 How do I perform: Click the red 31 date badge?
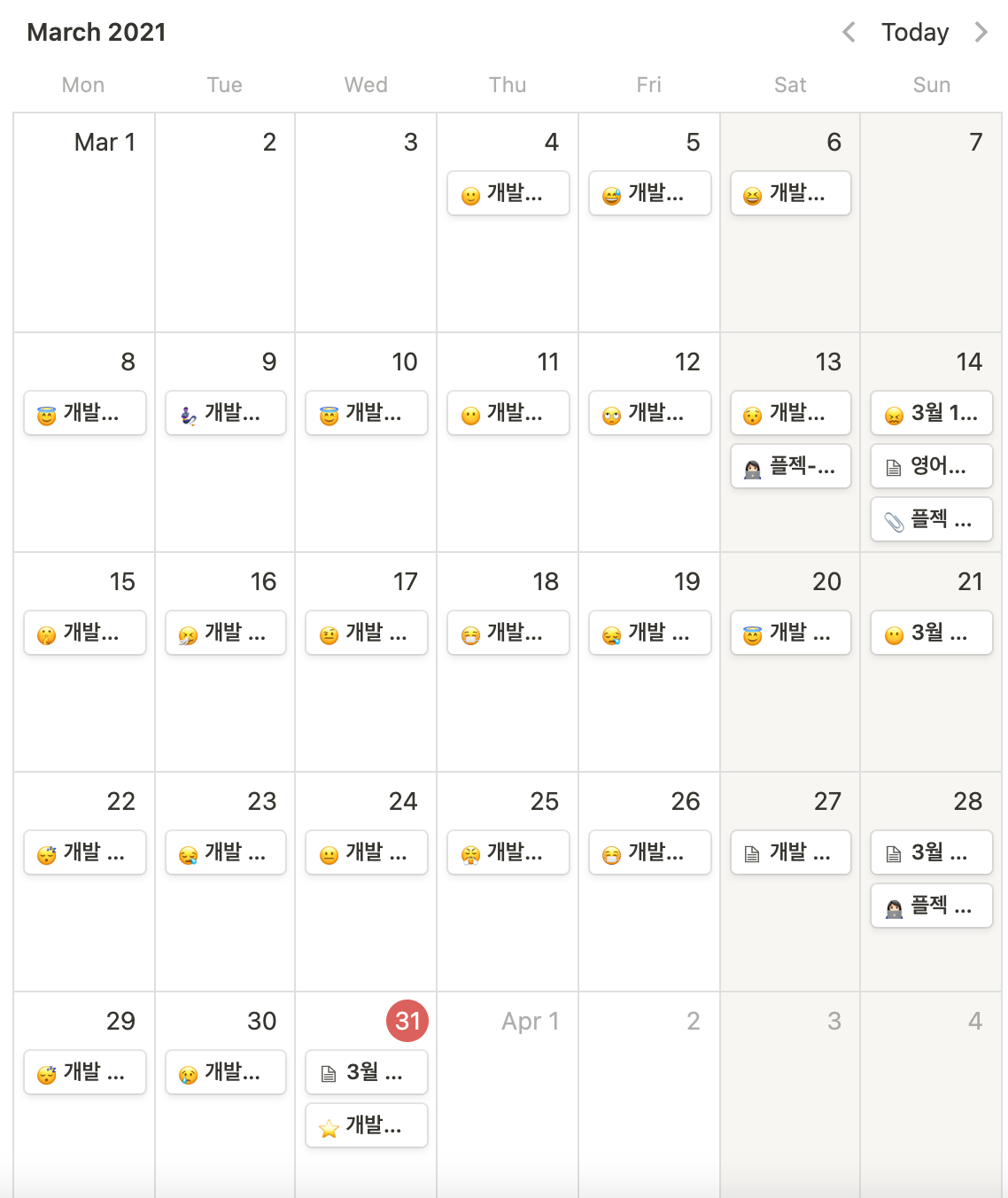point(407,1021)
